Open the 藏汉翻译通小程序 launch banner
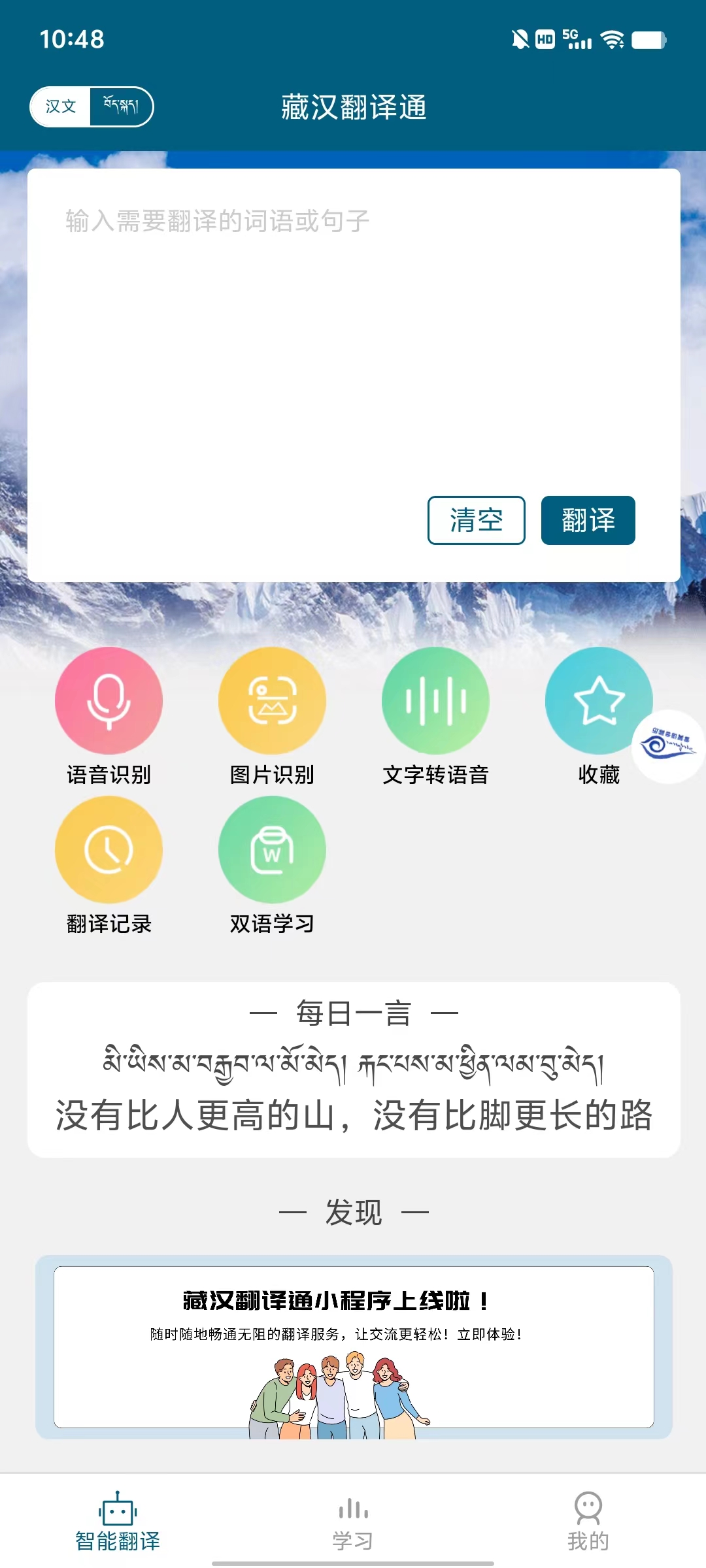The width and height of the screenshot is (706, 1568). click(353, 1347)
